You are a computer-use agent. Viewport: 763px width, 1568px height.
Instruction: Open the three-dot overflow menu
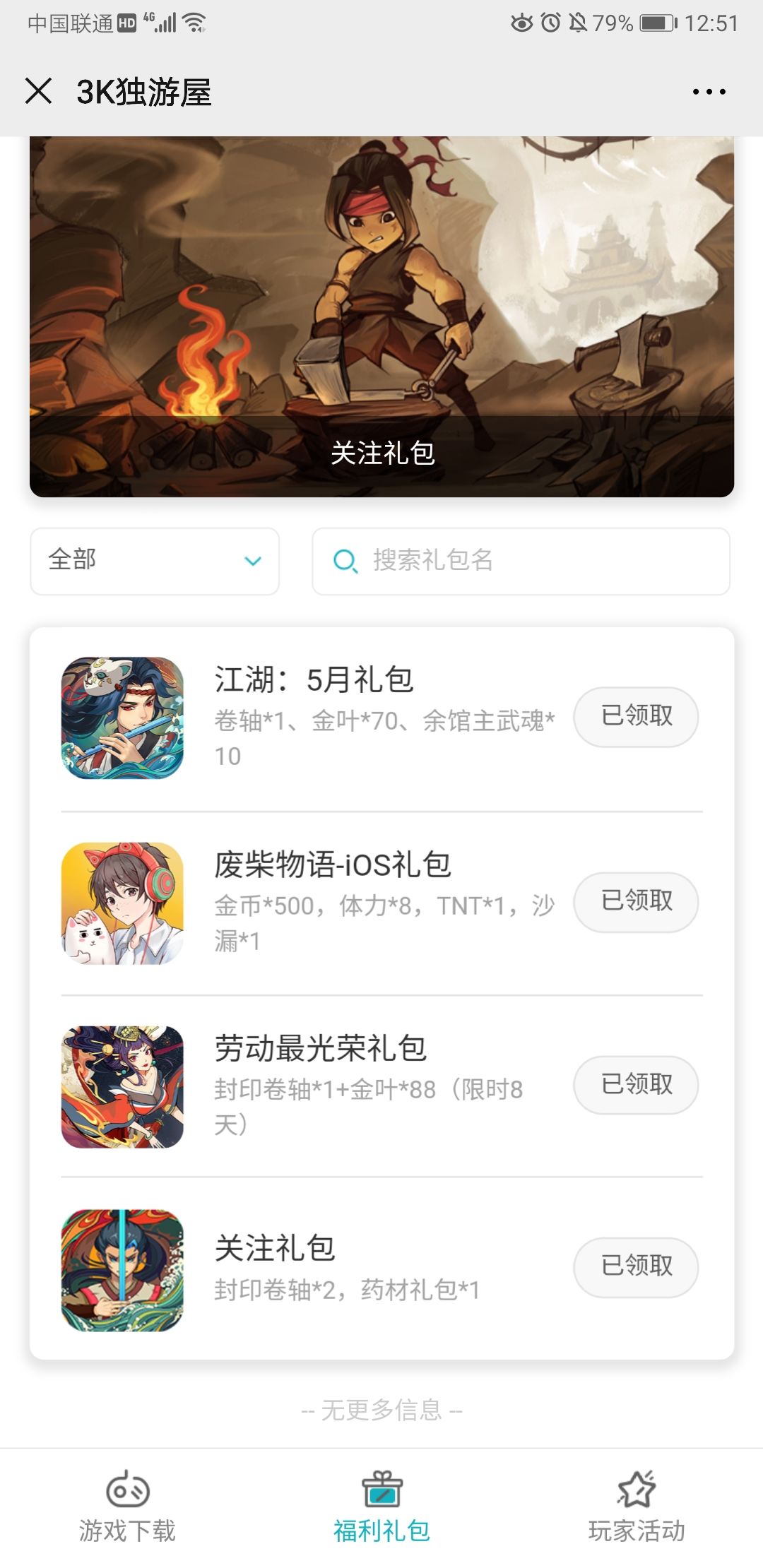tap(709, 92)
